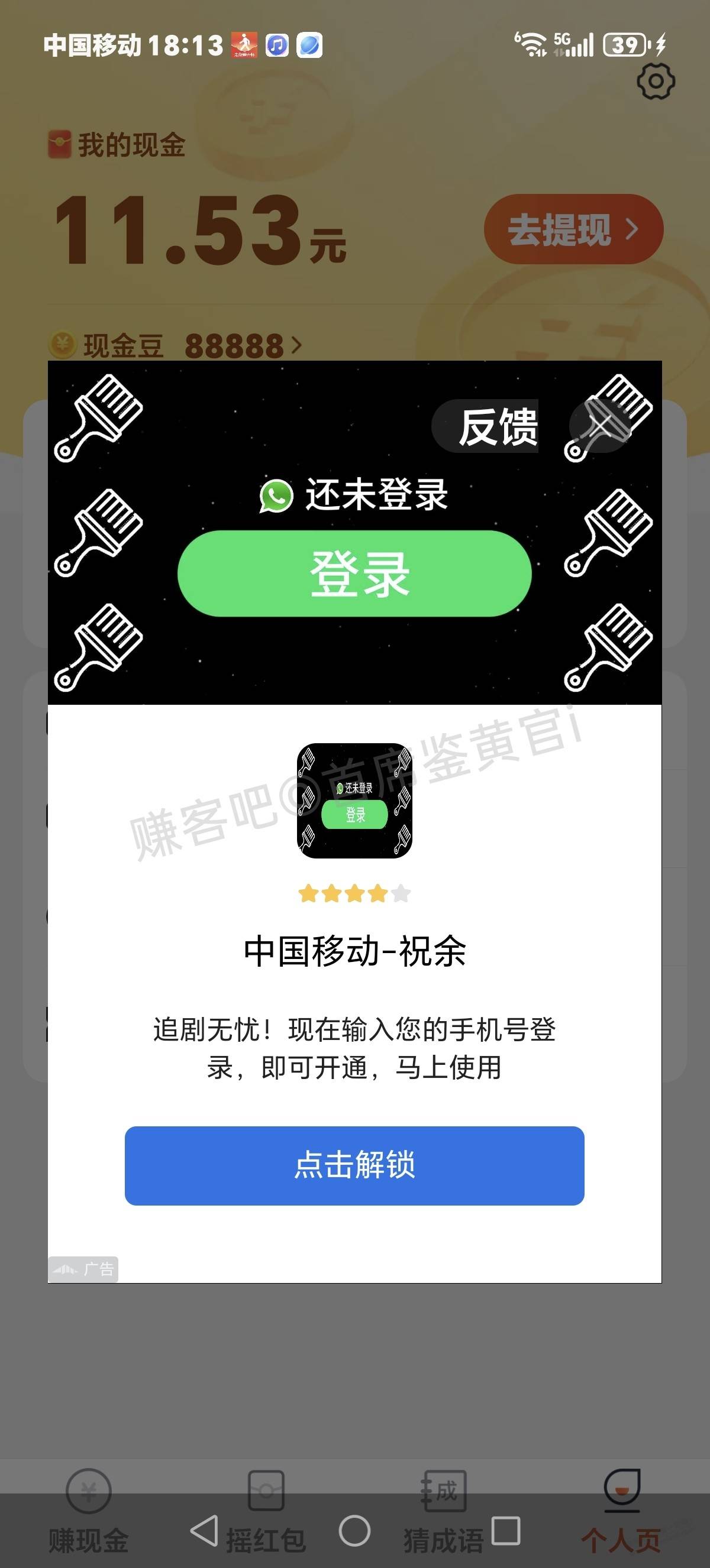The width and height of the screenshot is (710, 1568).
Task: Switch to the 赚现金 tab
Action: pyautogui.click(x=89, y=1508)
